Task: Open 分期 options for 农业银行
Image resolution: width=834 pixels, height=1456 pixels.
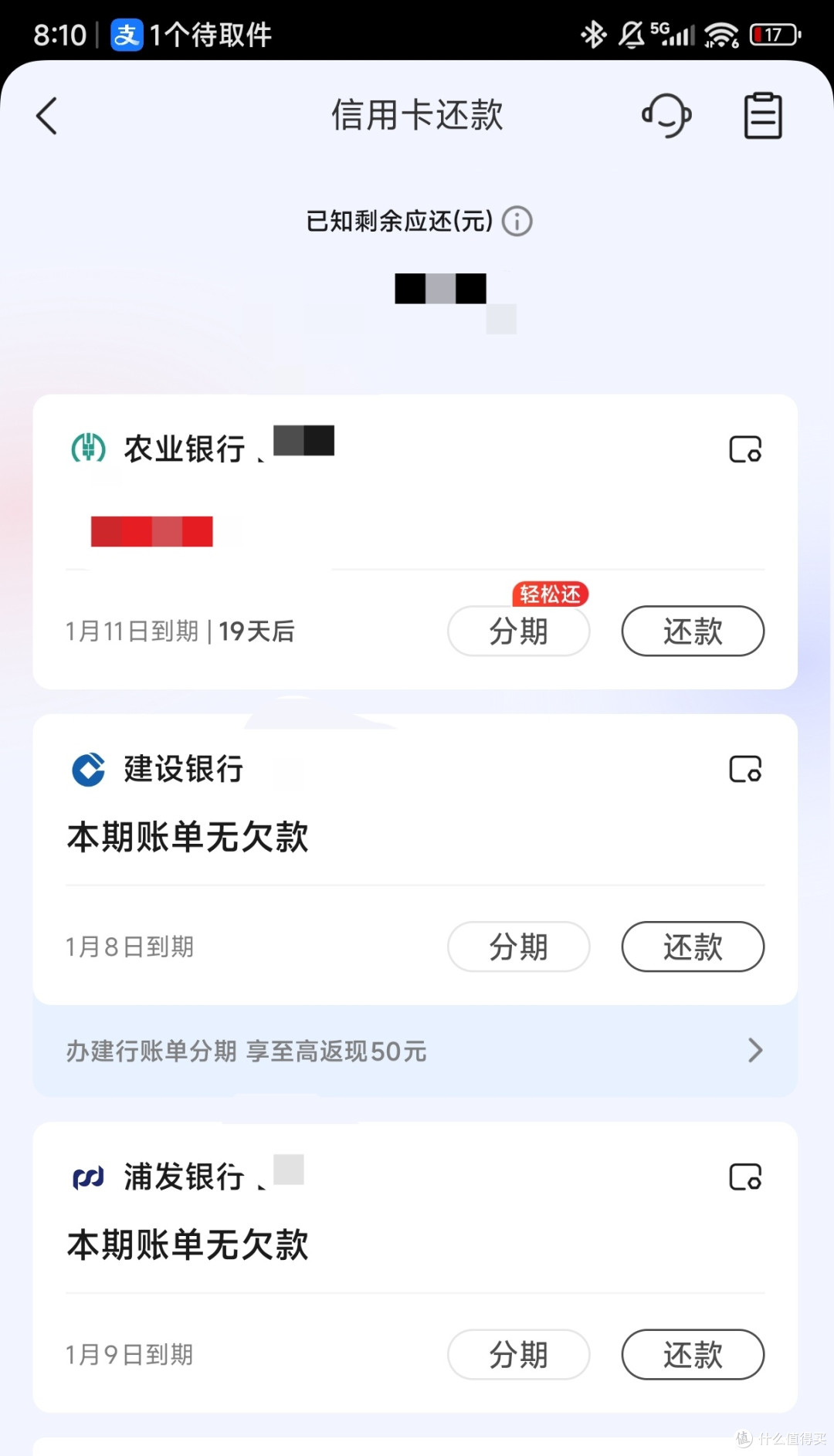Action: pos(518,631)
